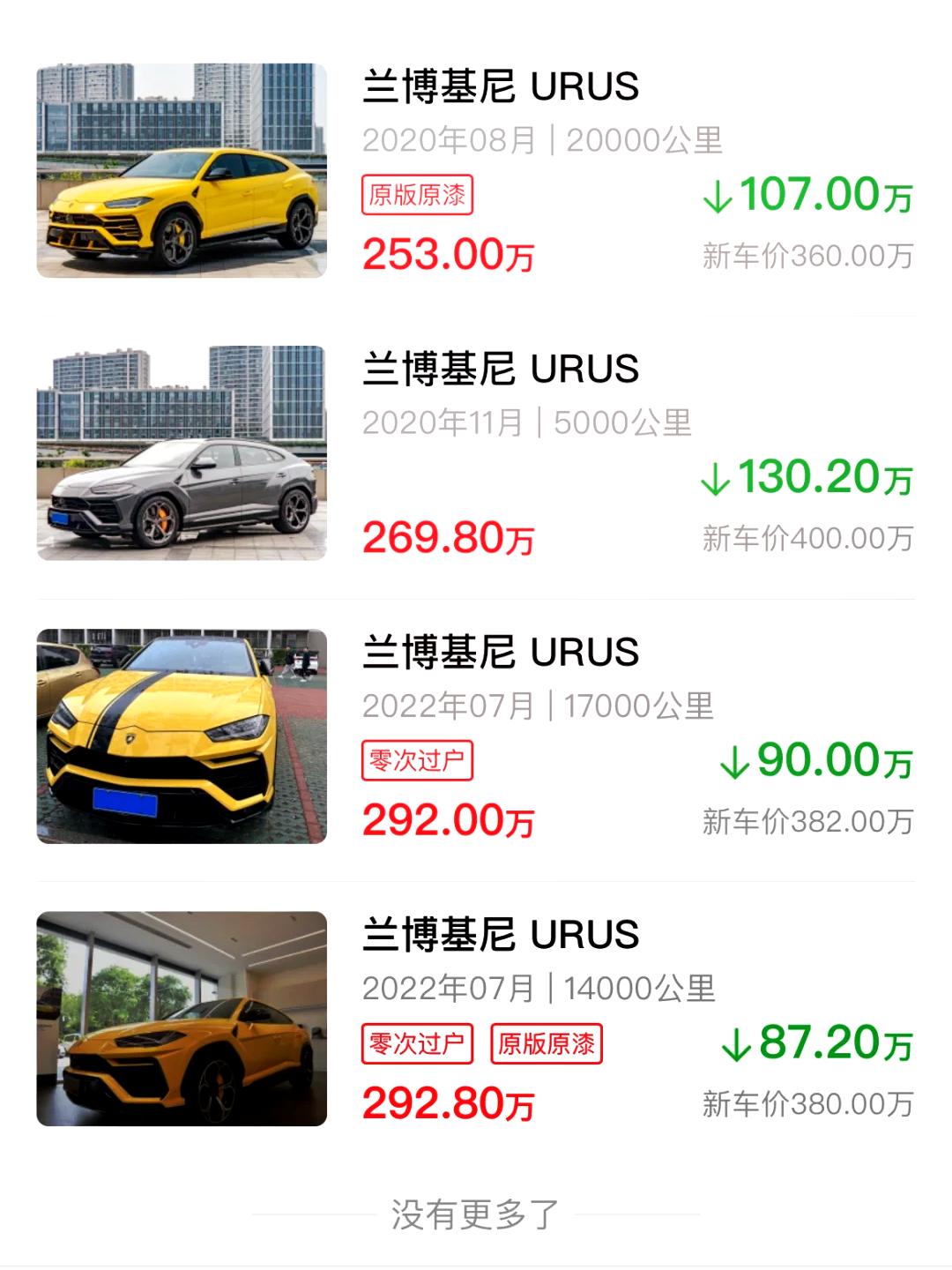Click the 原版原漆 badge on last listing
Image resolution: width=952 pixels, height=1270 pixels.
tap(547, 1045)
